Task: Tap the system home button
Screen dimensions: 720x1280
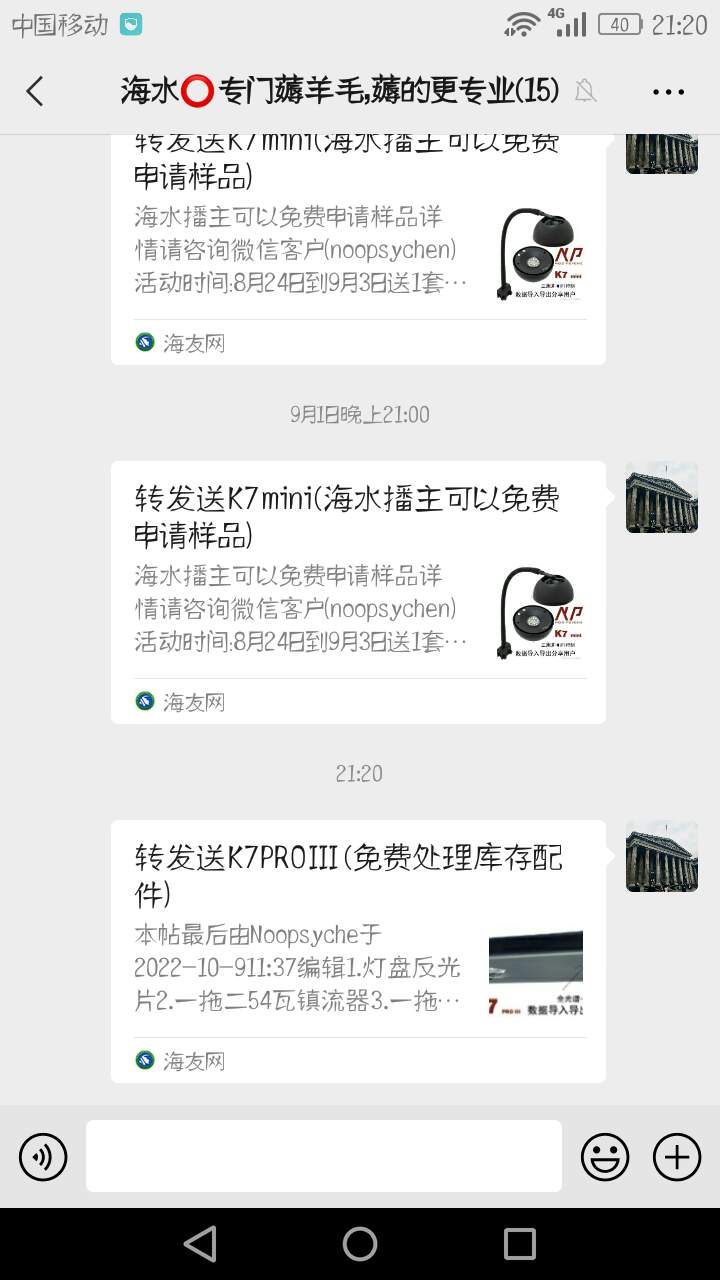Action: (x=360, y=1244)
